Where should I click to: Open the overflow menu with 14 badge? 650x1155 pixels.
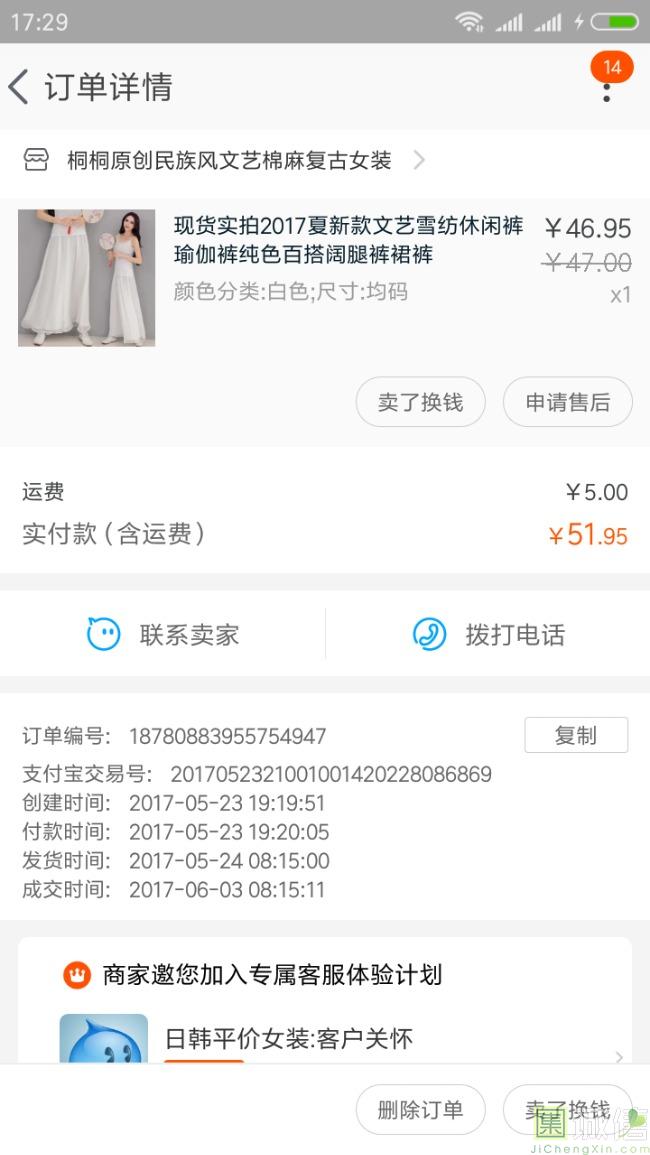[606, 89]
